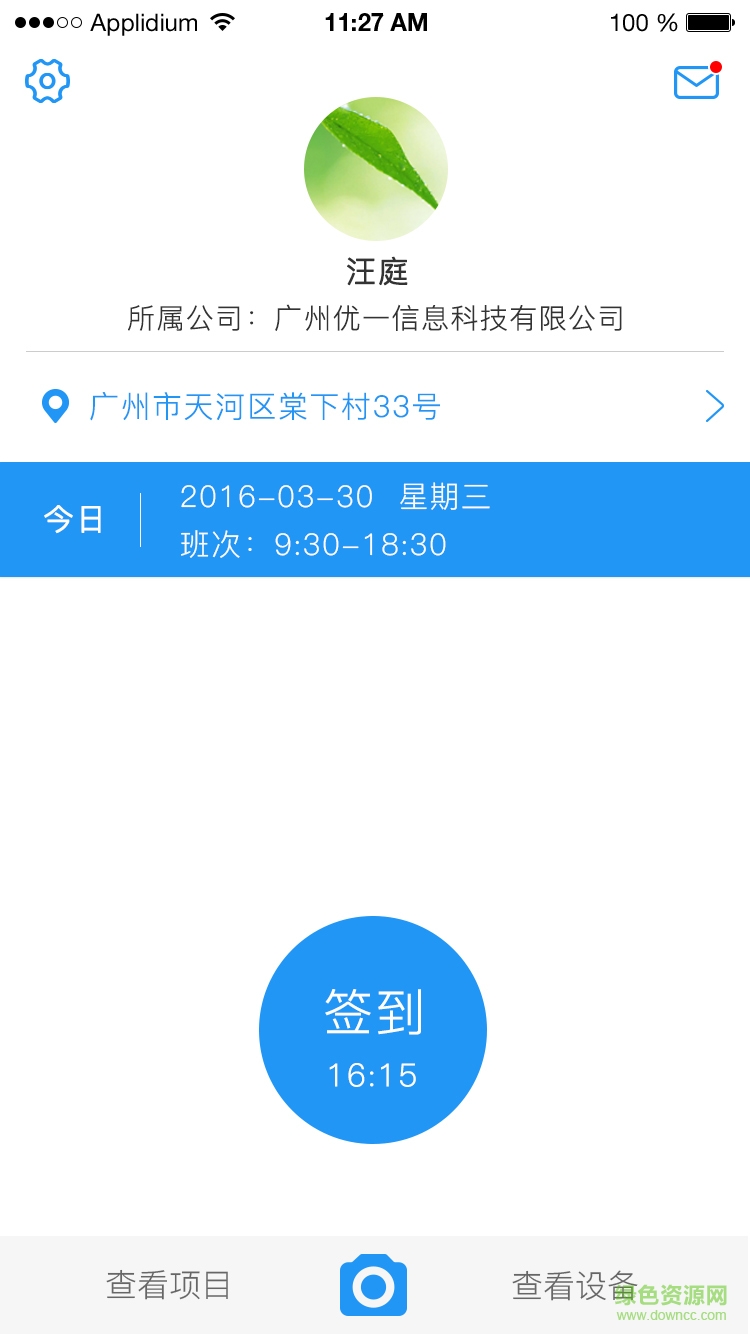
Task: Open the messages envelope icon
Action: click(x=697, y=82)
